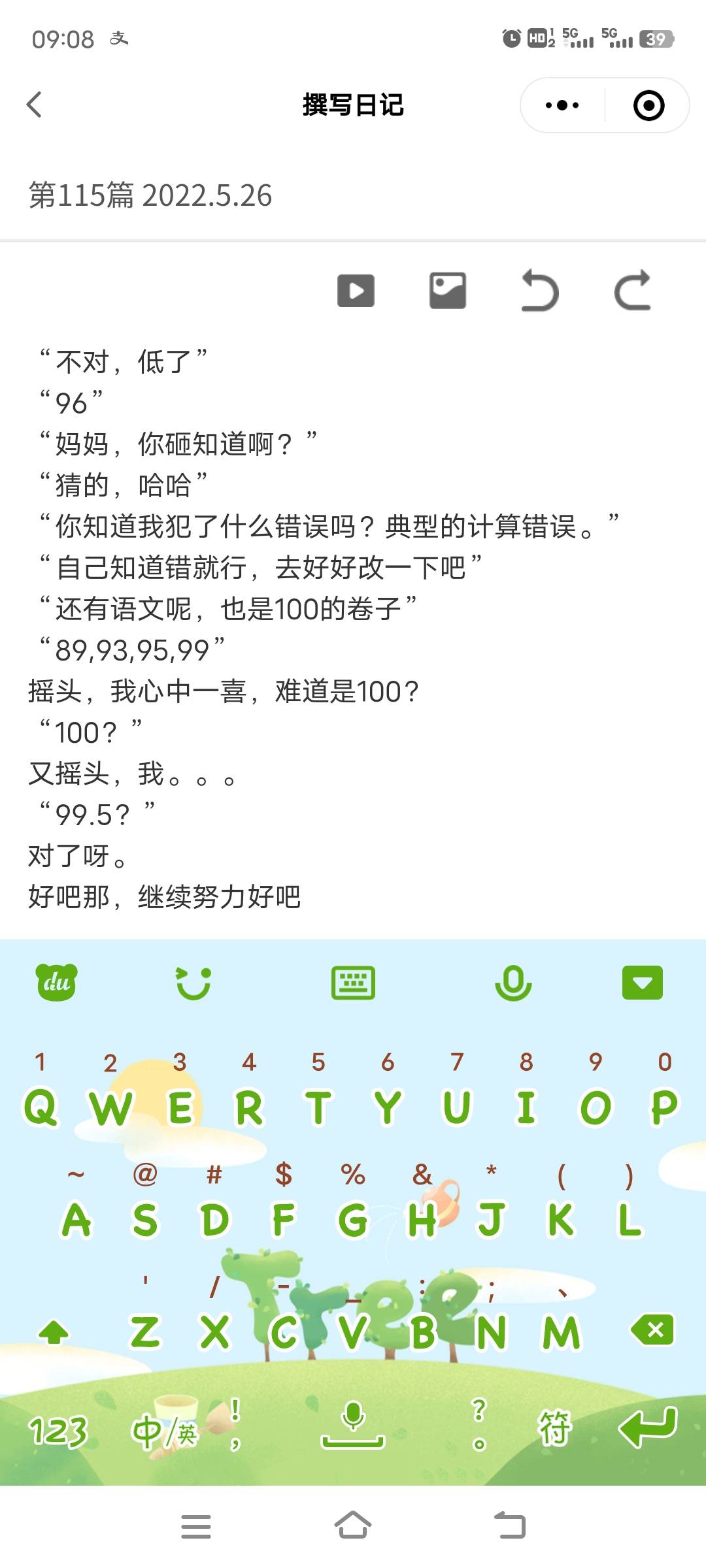
Task: Open the emoji panel on the keyboard
Action: pyautogui.click(x=194, y=983)
